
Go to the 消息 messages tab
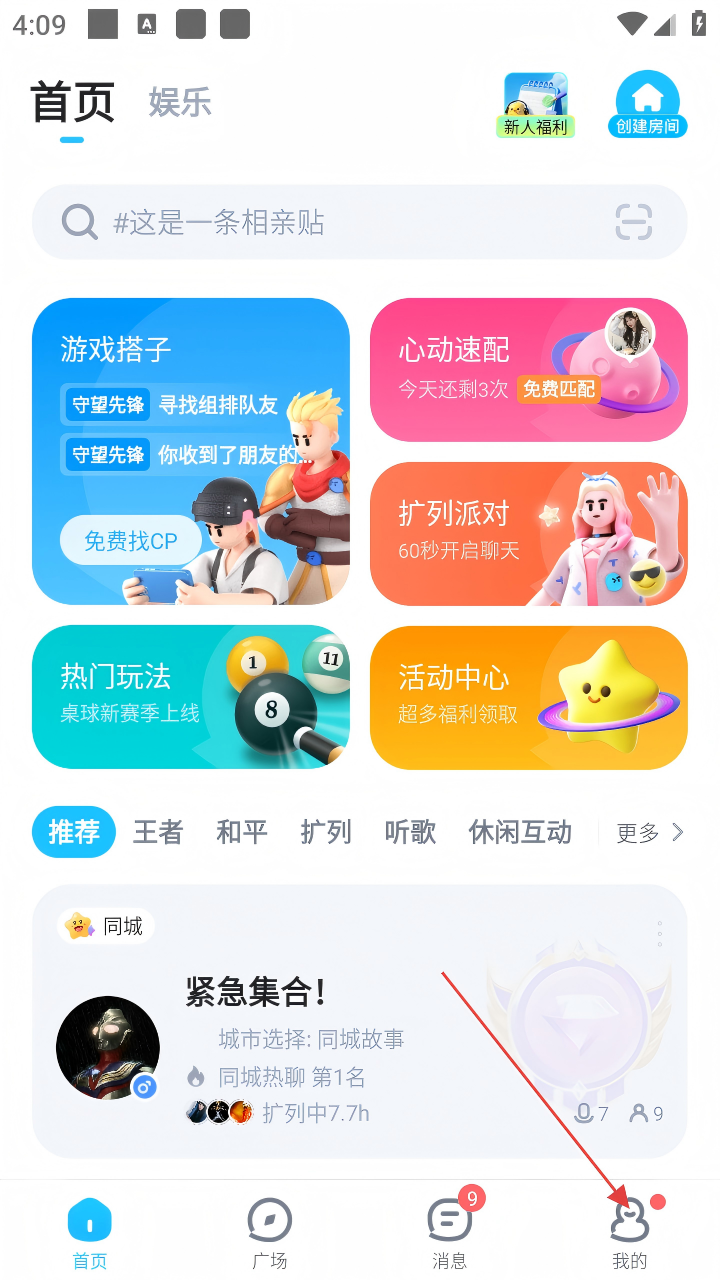(450, 1234)
